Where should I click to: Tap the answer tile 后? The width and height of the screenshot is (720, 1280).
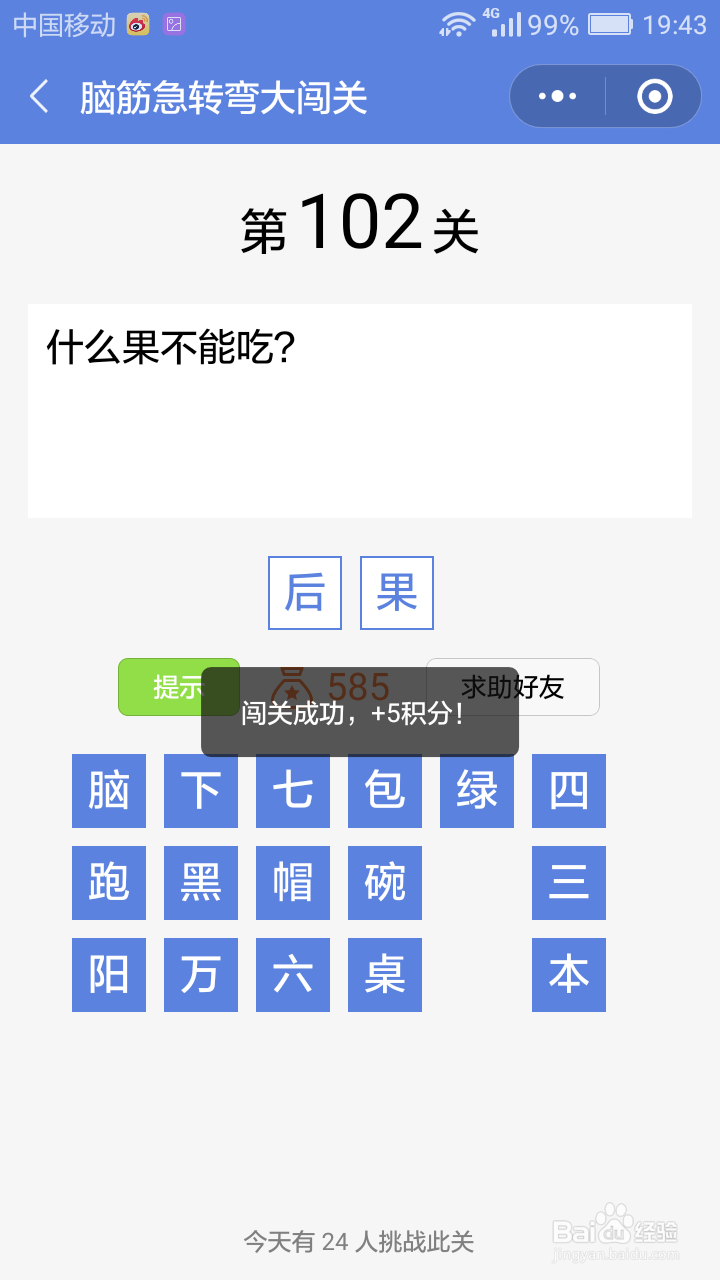point(304,592)
